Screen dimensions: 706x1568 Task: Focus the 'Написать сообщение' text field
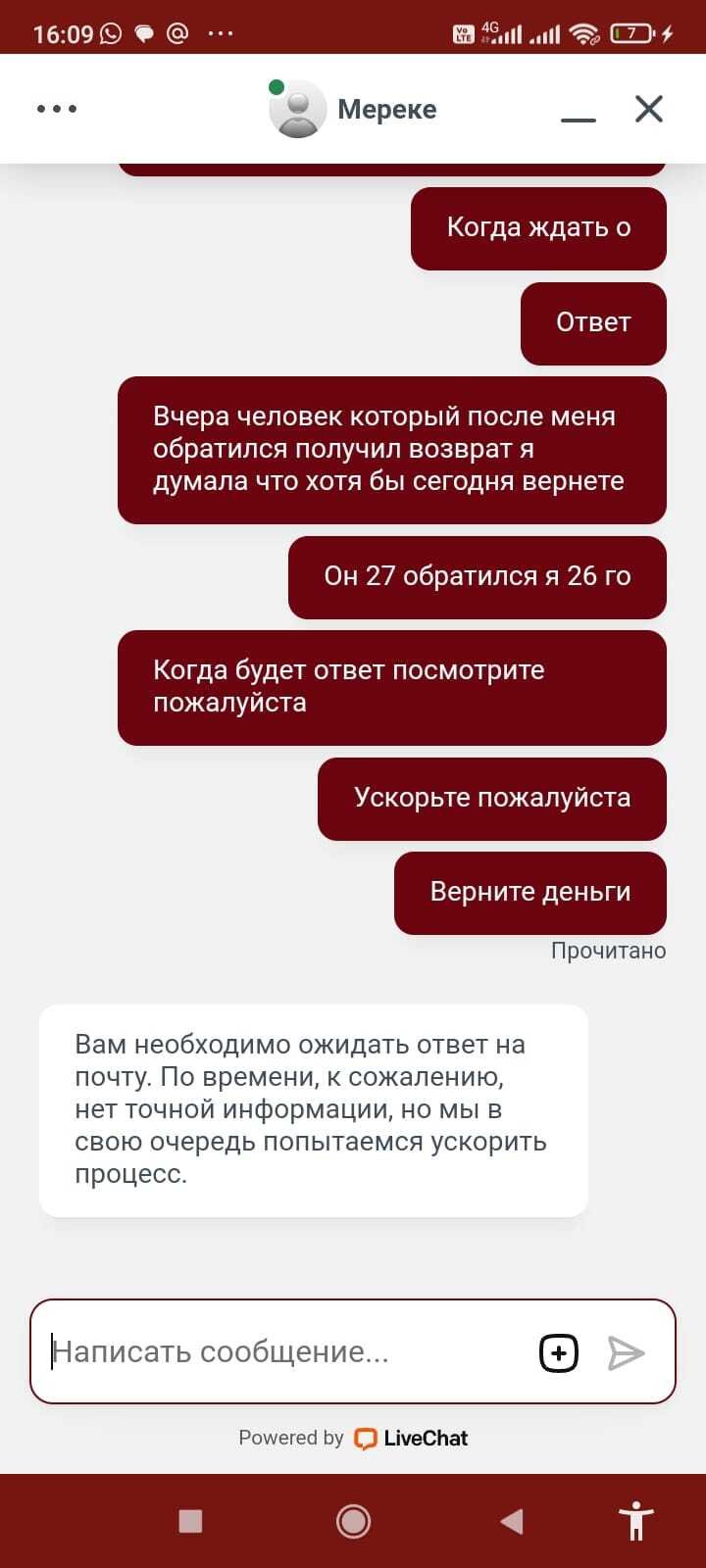click(x=284, y=1352)
